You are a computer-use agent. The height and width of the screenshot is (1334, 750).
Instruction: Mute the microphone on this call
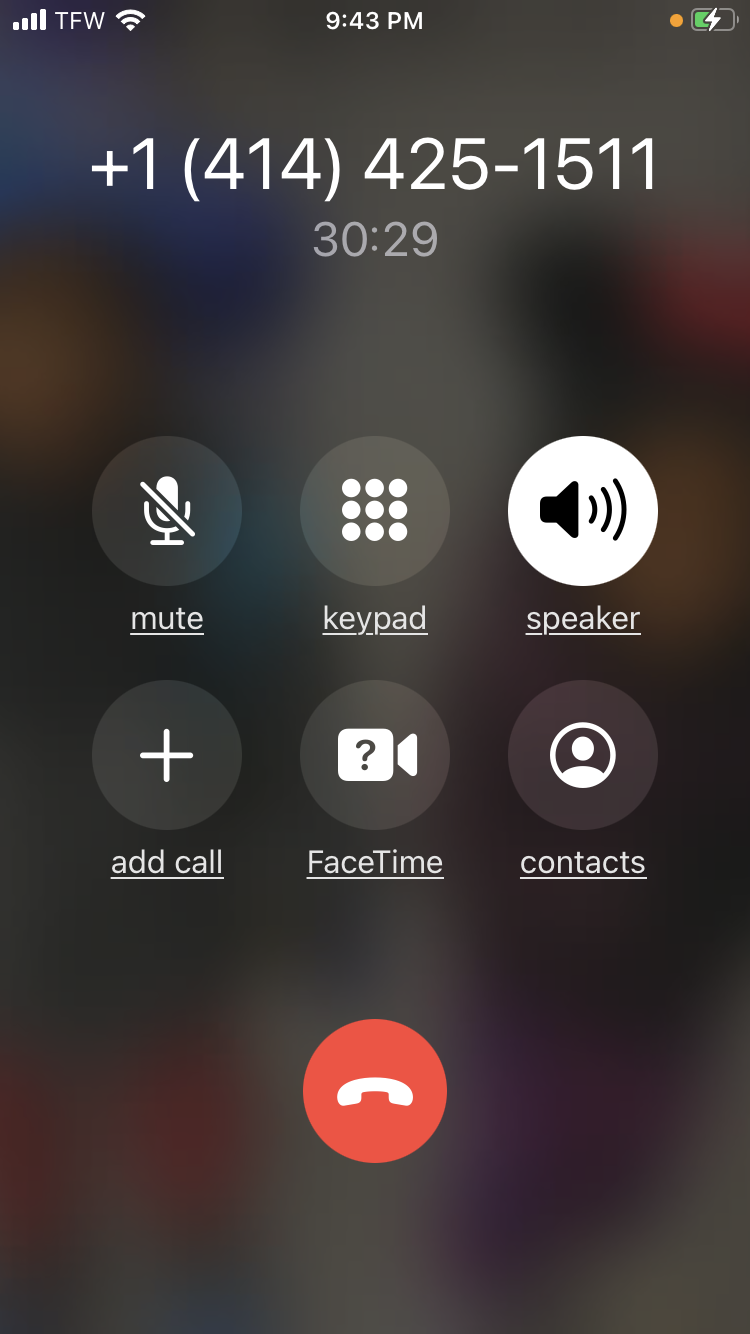(167, 511)
